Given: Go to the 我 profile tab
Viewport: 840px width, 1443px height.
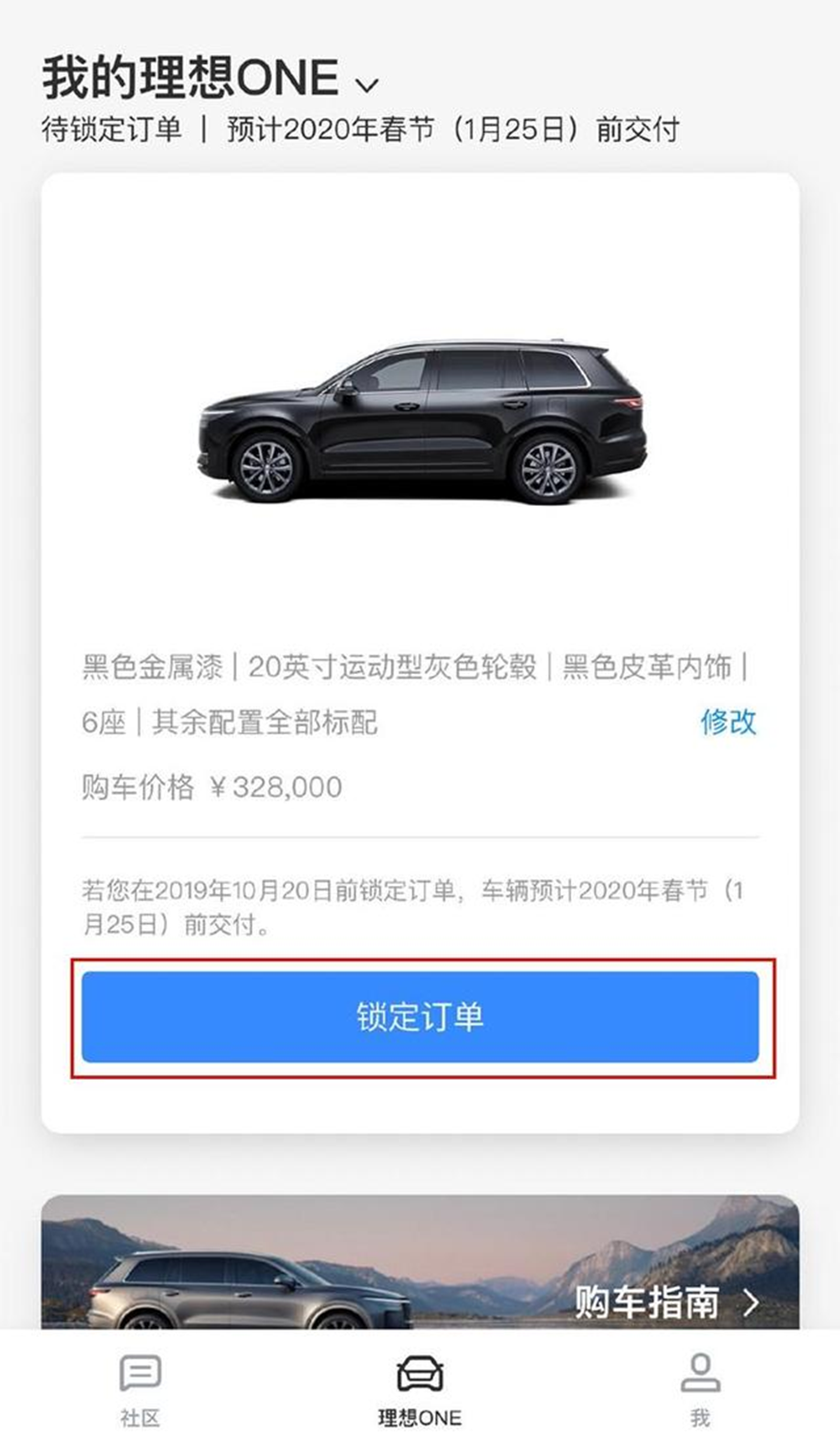Looking at the screenshot, I should [x=700, y=1390].
